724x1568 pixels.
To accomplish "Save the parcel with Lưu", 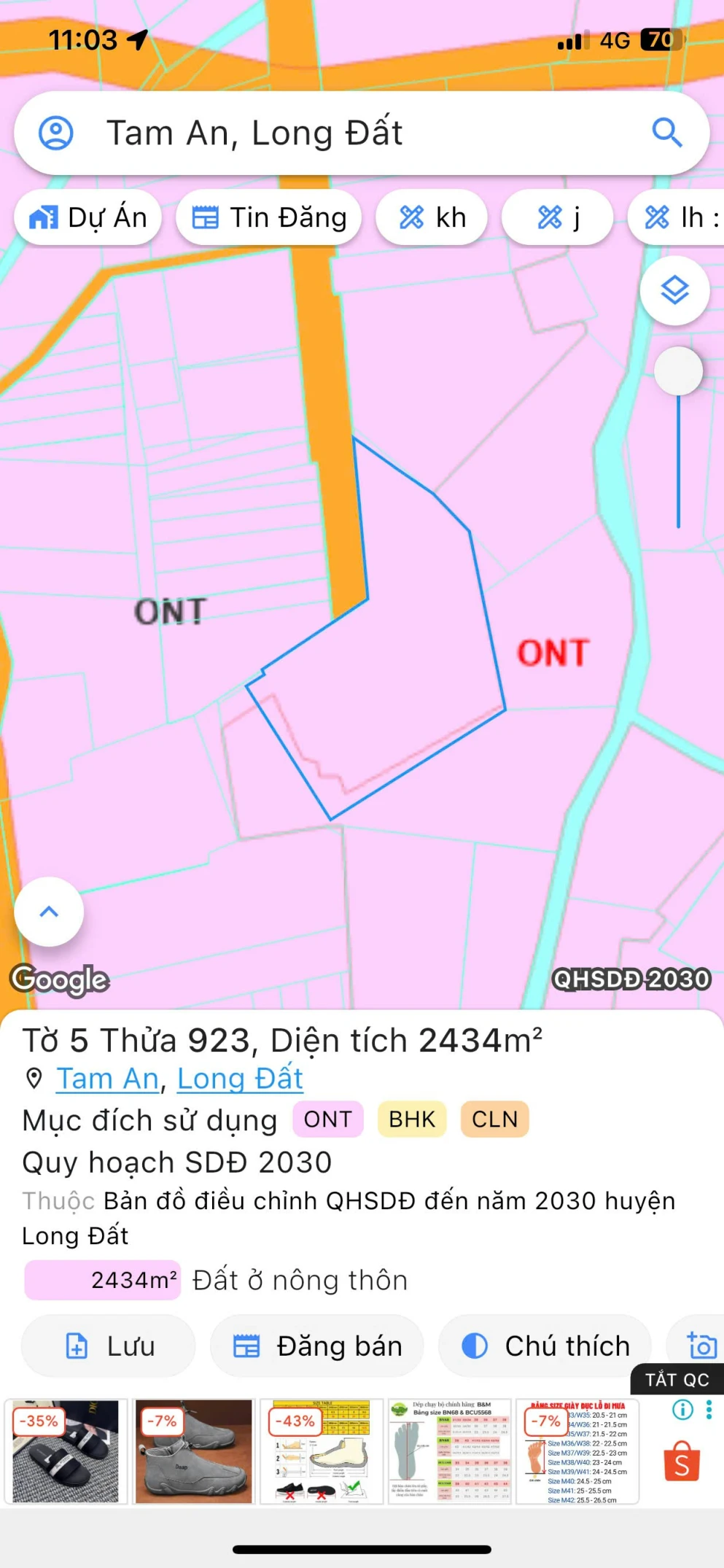I will (x=109, y=1346).
